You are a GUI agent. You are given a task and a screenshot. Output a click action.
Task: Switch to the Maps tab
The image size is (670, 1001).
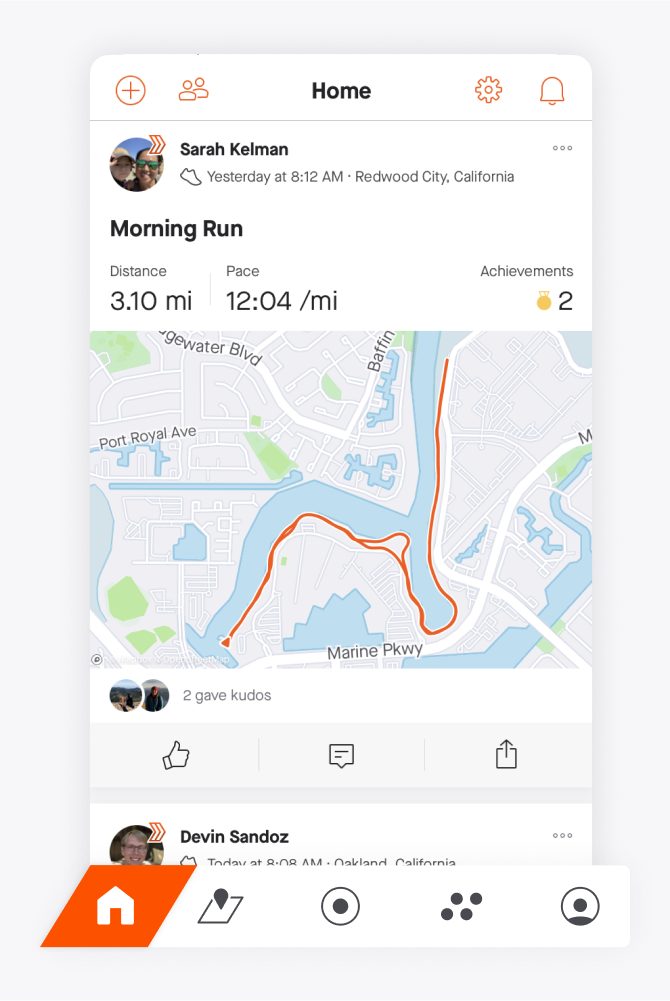tap(221, 908)
